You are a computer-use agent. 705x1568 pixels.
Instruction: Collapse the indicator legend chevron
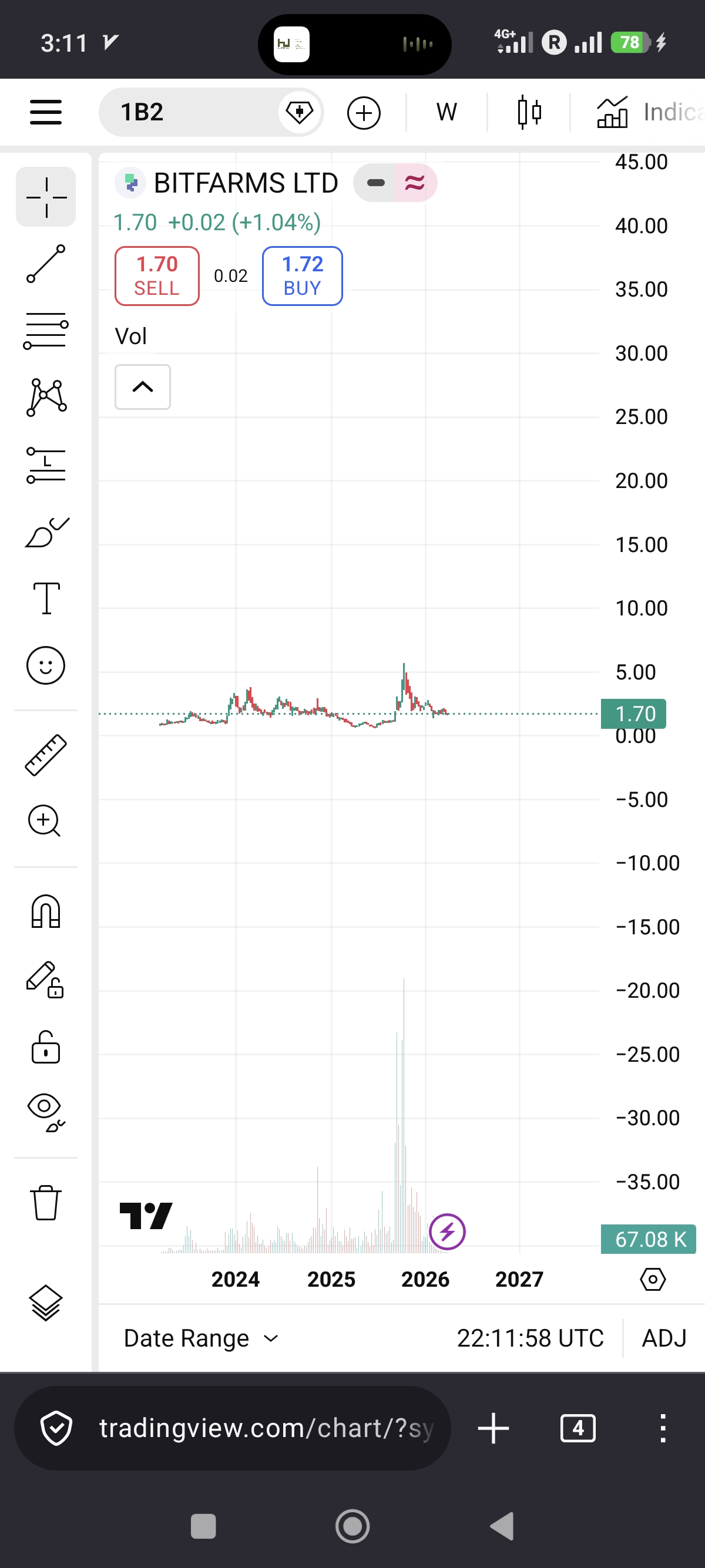tap(142, 387)
